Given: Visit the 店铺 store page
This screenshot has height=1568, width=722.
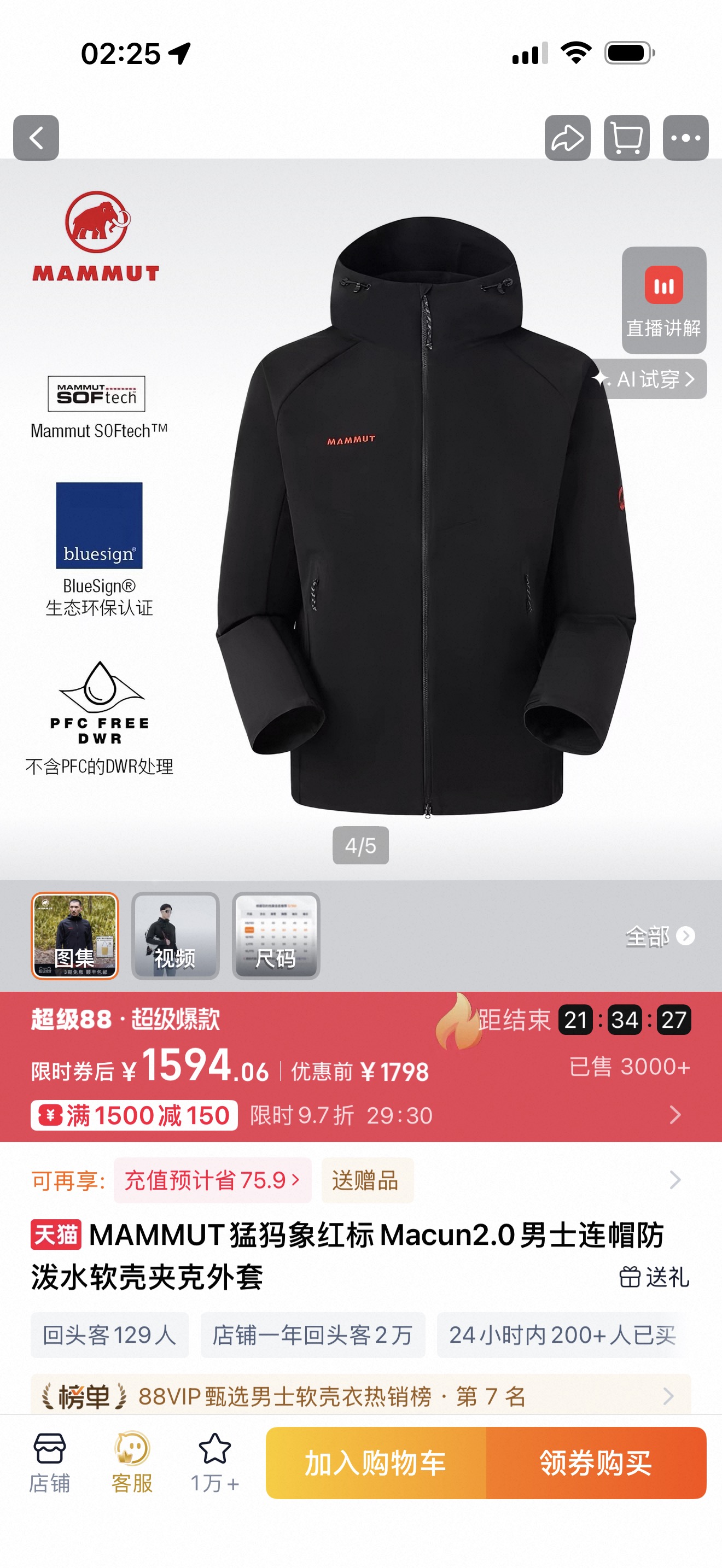Looking at the screenshot, I should [x=49, y=1462].
